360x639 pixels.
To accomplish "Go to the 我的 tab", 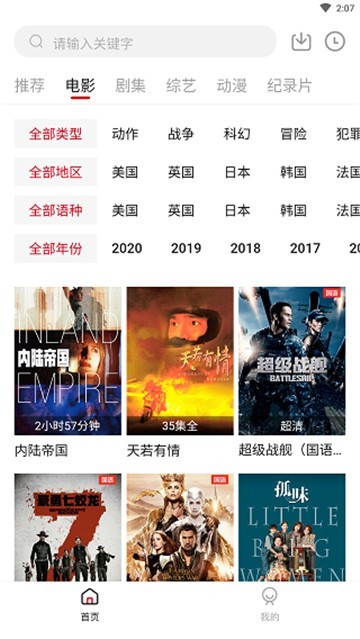I will [x=269, y=604].
